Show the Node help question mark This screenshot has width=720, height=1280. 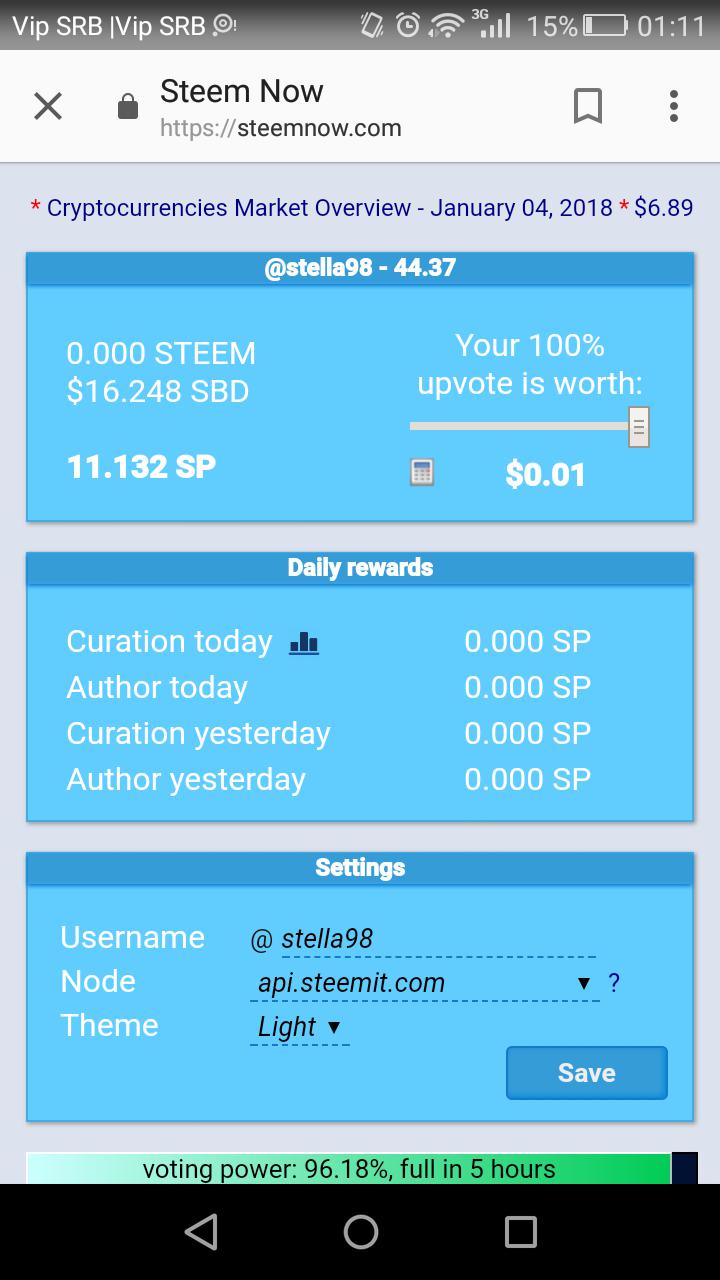point(614,983)
